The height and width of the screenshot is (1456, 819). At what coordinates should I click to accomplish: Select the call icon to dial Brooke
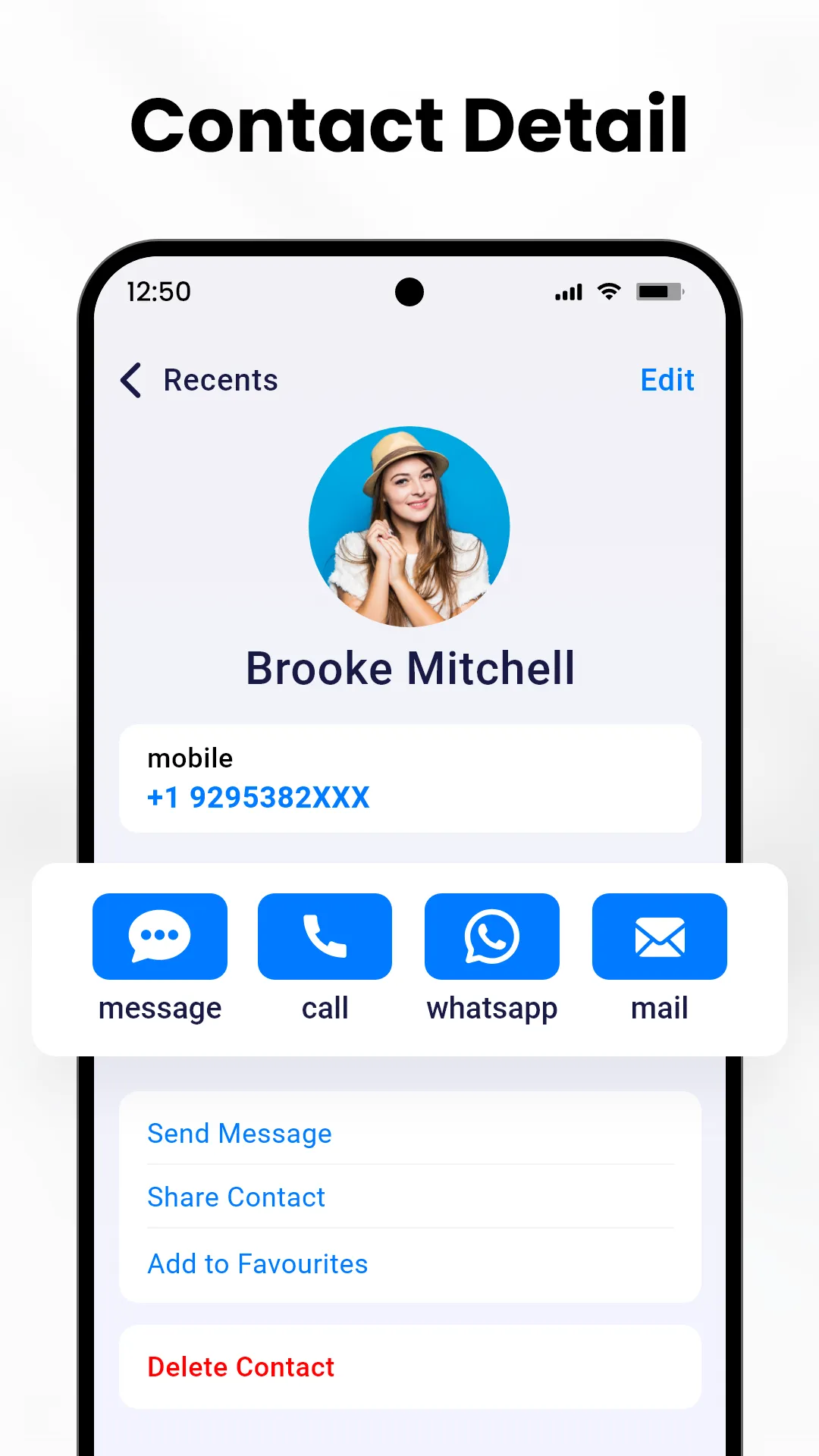tap(325, 936)
